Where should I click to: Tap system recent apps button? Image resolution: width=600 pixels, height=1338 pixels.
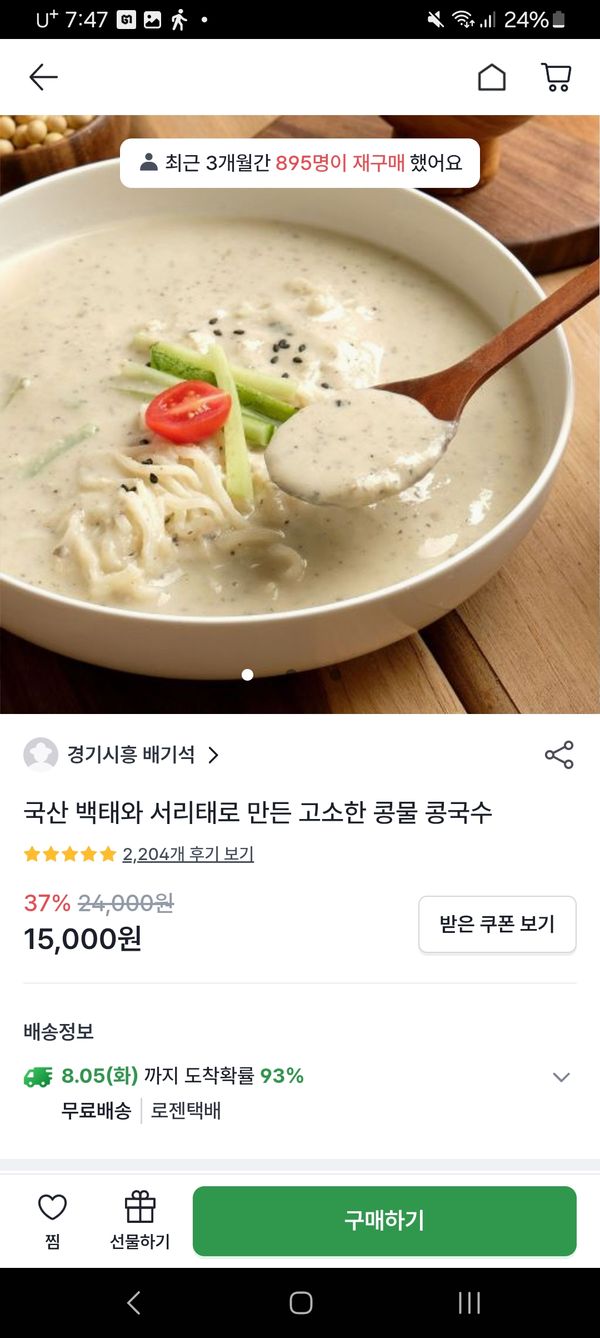468,1302
